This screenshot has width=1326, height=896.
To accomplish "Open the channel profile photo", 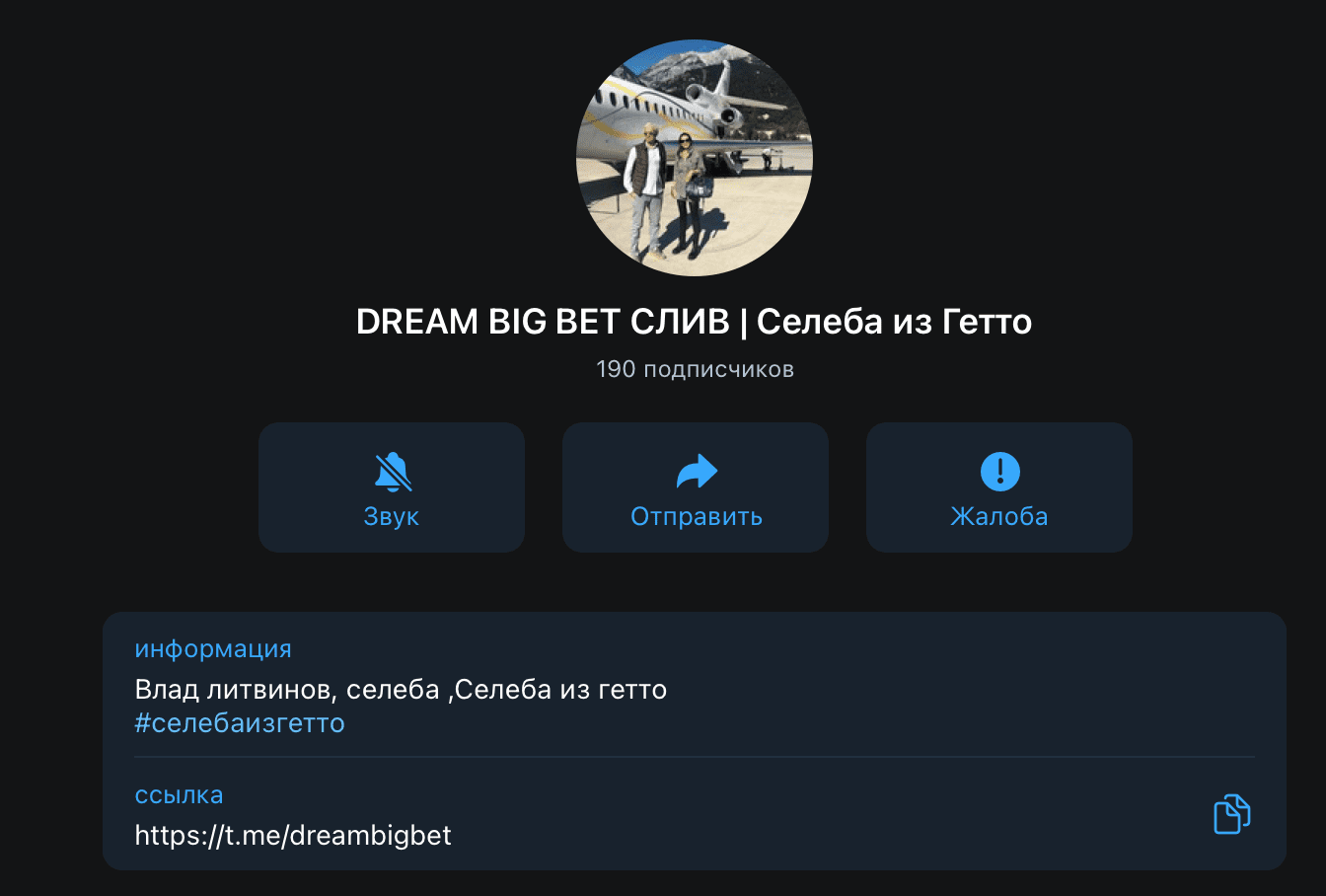I will pos(695,158).
